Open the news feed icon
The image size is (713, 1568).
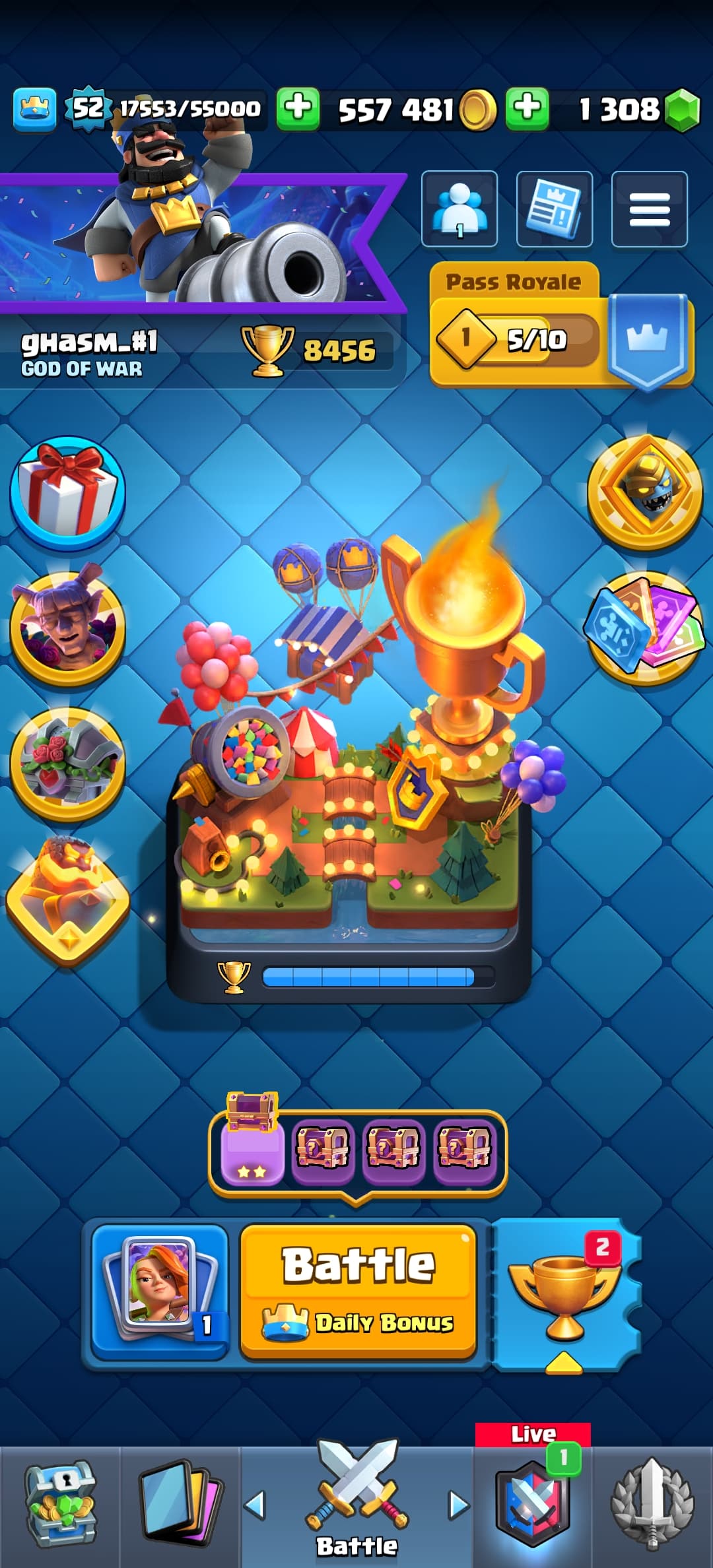[554, 209]
